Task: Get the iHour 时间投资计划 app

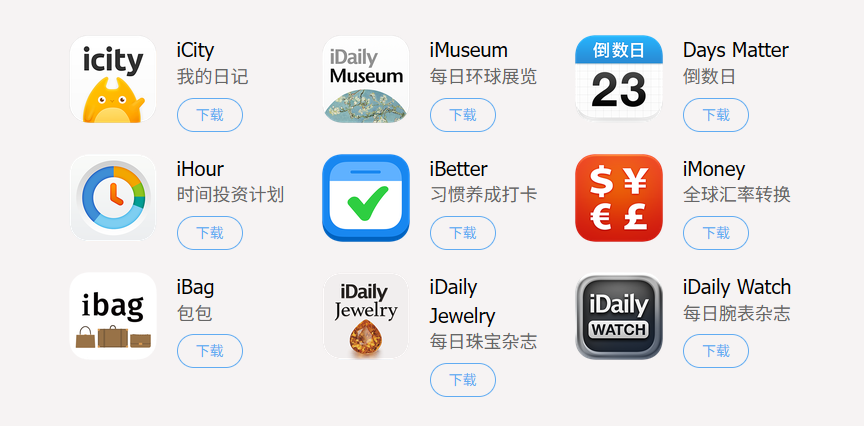Action: [x=210, y=233]
